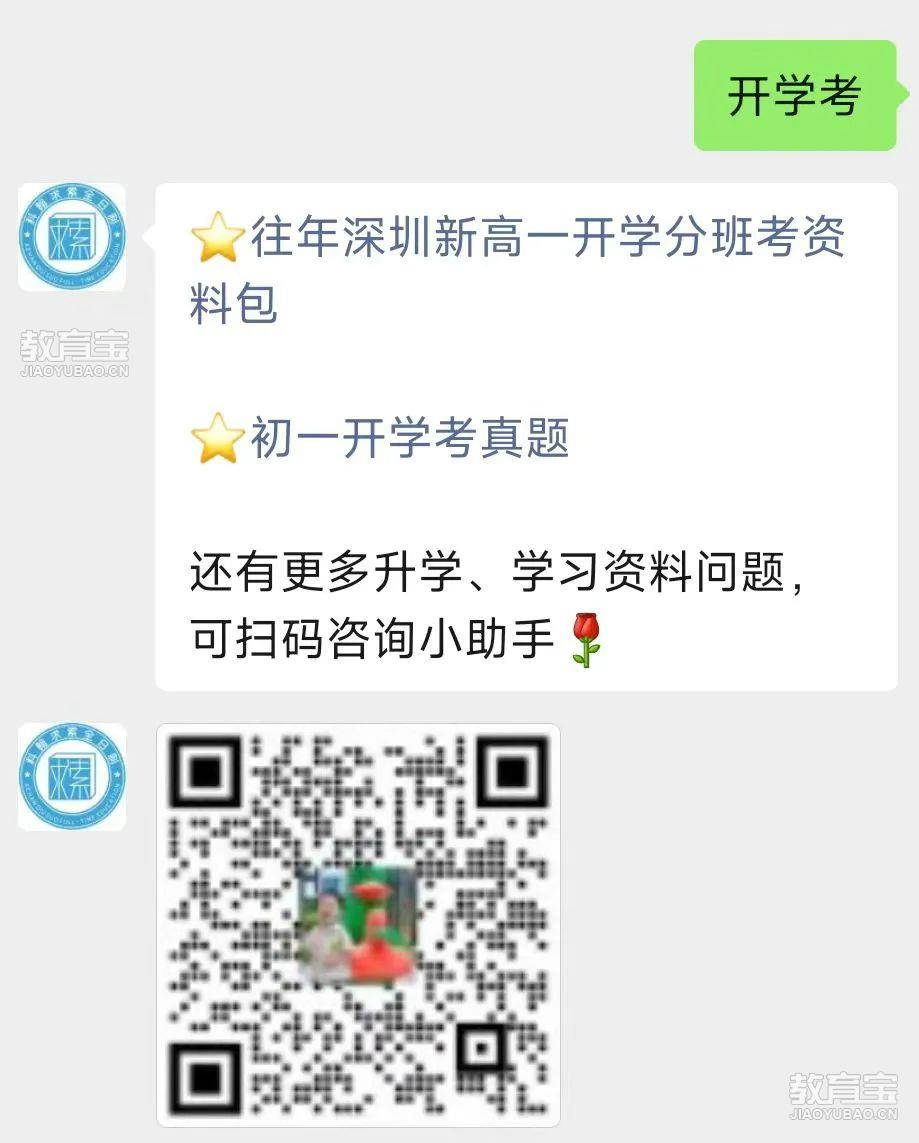Open the 往年深圳新高一开学分班考资料包 link

(546, 240)
